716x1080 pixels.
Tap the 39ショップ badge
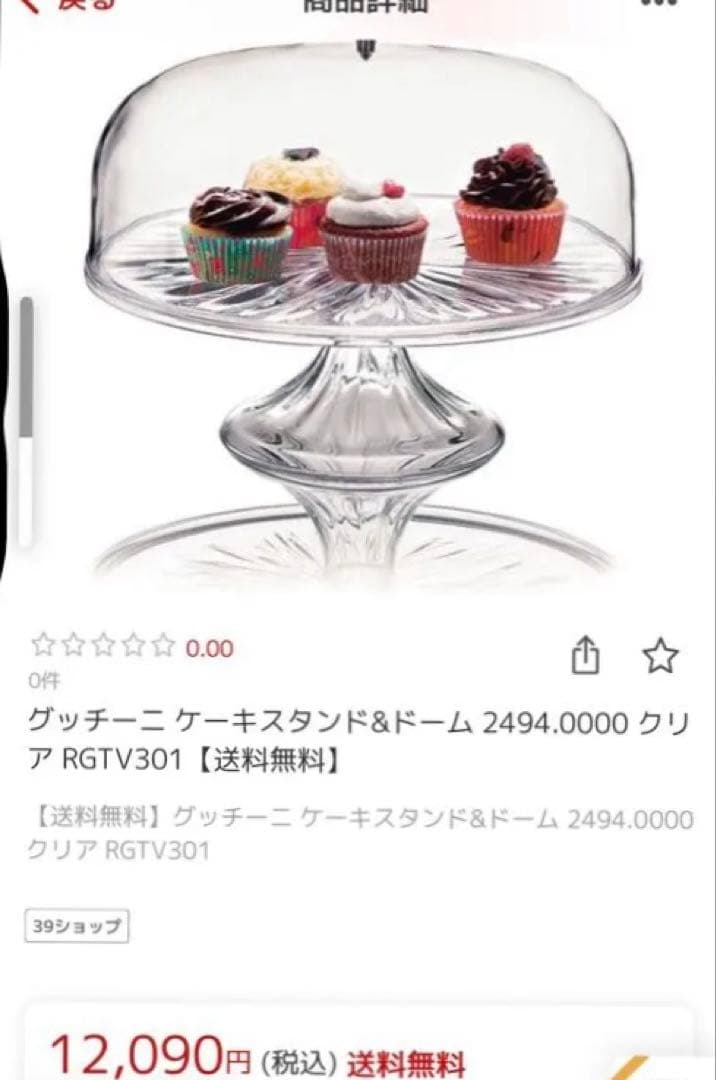(77, 926)
